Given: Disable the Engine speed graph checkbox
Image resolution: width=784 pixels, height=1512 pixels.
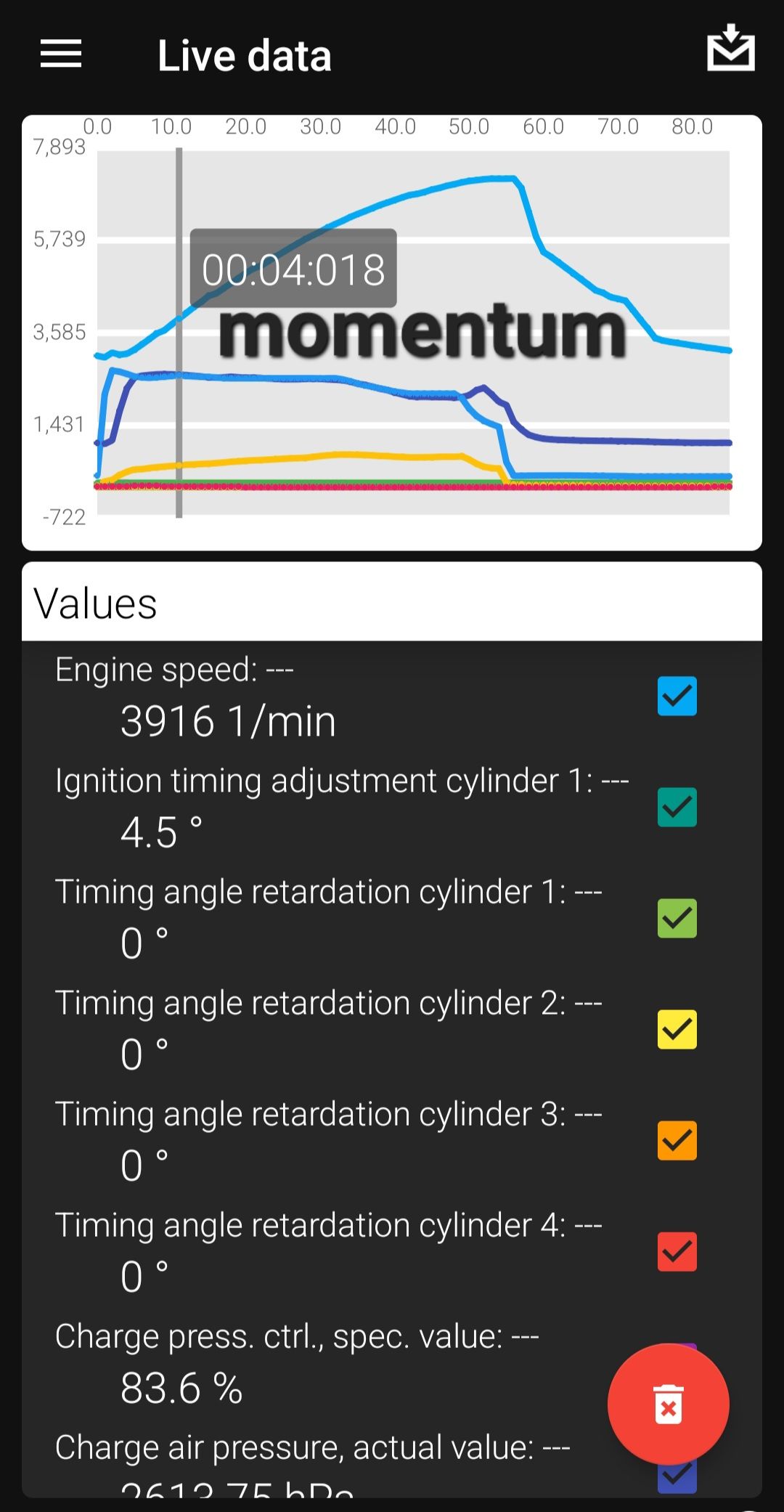Looking at the screenshot, I should point(677,696).
